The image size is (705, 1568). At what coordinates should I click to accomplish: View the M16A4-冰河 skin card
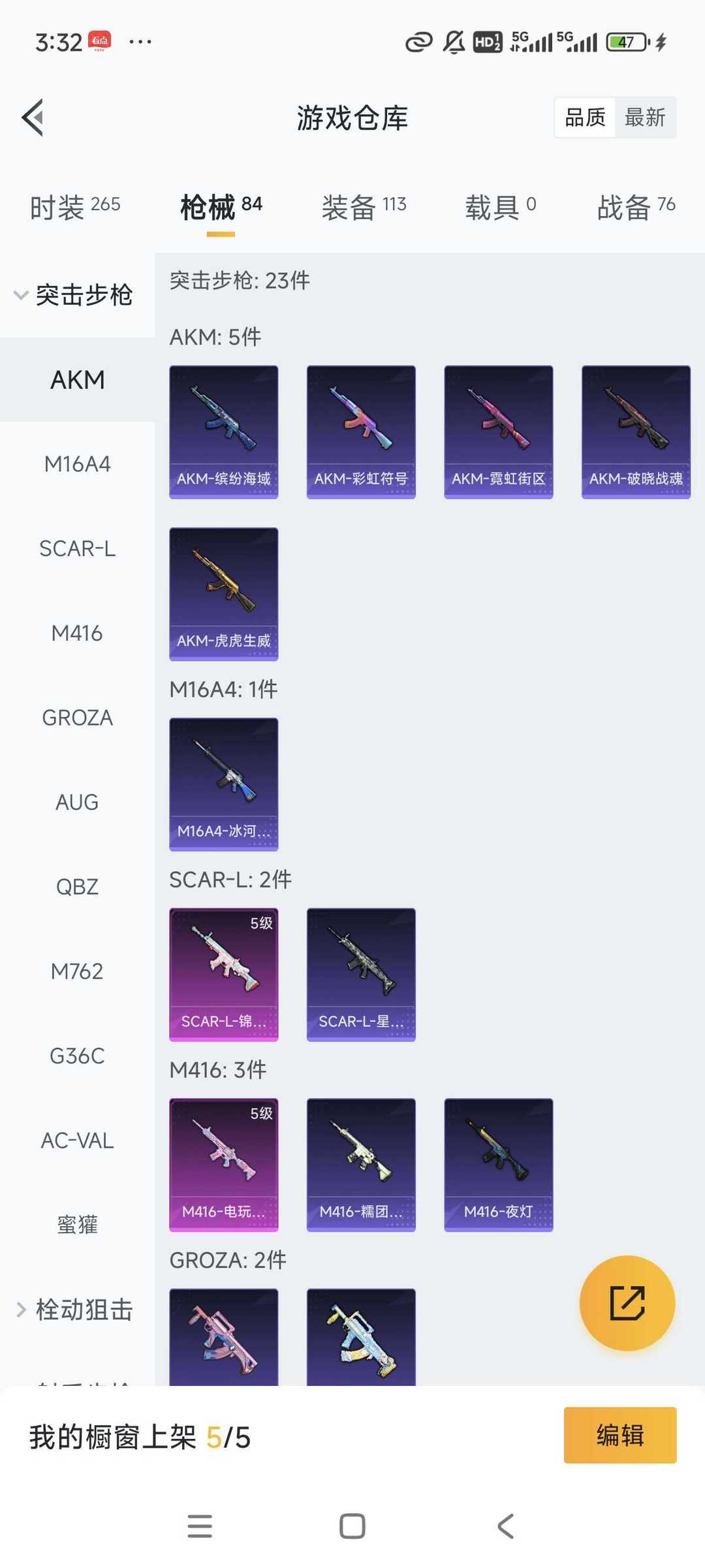tap(224, 784)
